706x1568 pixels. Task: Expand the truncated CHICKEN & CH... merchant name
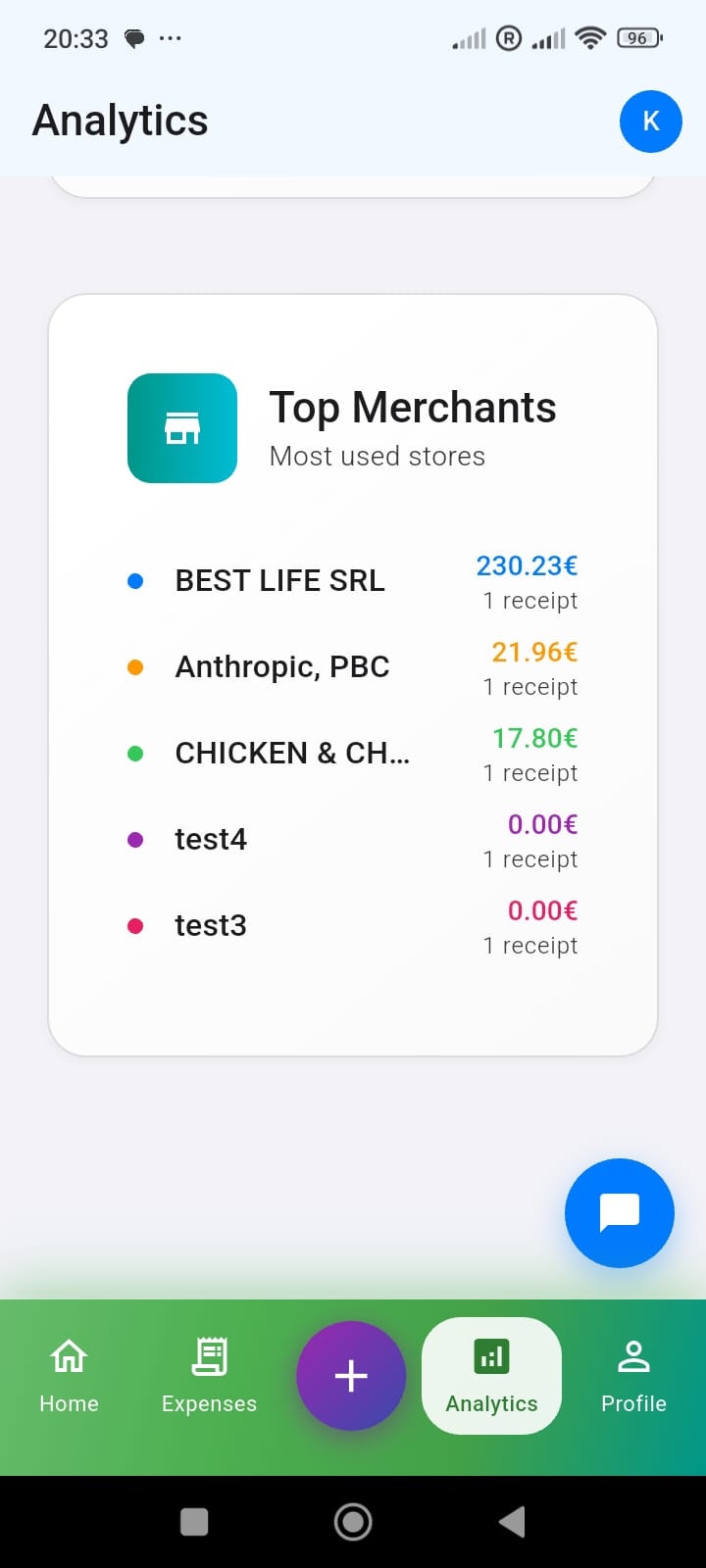tap(293, 753)
